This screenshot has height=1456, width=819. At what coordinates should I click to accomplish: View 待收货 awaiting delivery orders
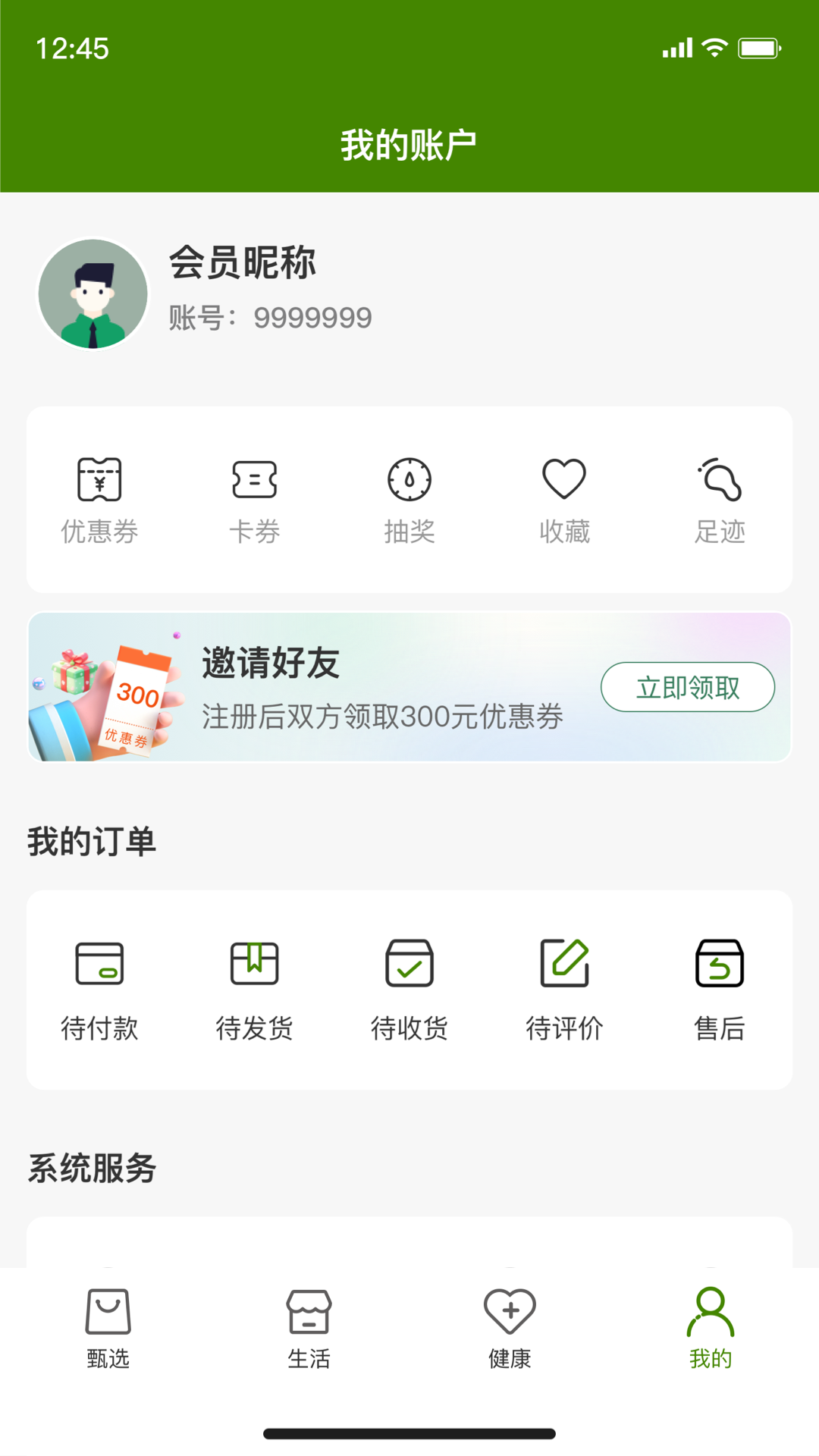[x=409, y=986]
